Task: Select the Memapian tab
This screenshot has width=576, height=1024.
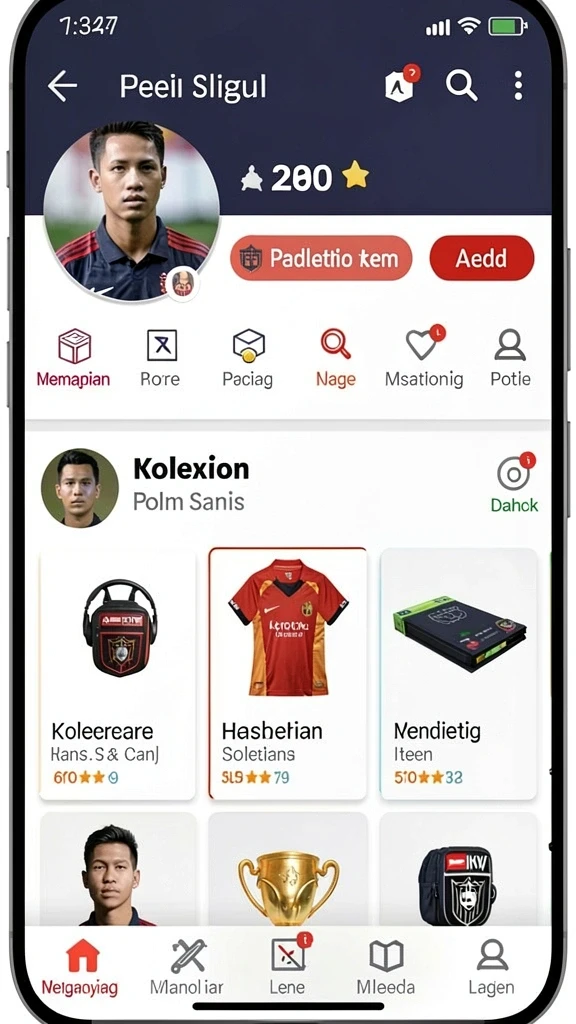Action: tap(73, 358)
